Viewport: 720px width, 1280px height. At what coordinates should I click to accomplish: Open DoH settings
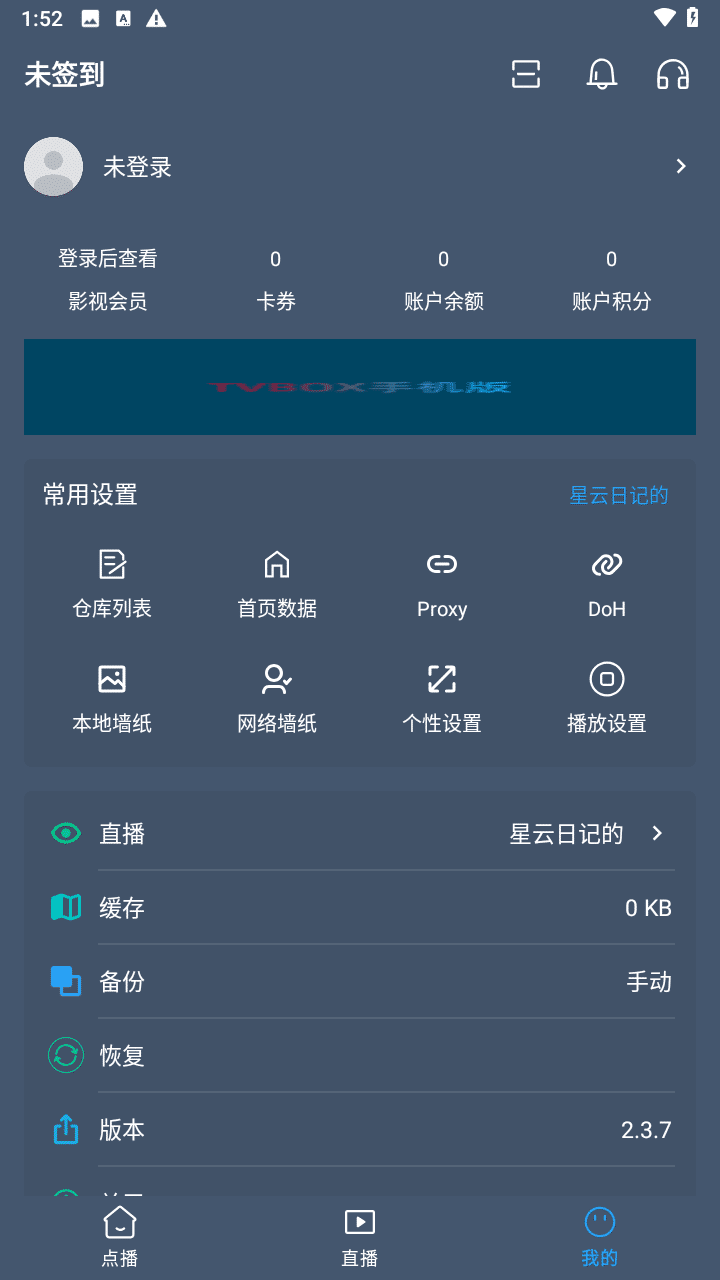pos(607,584)
